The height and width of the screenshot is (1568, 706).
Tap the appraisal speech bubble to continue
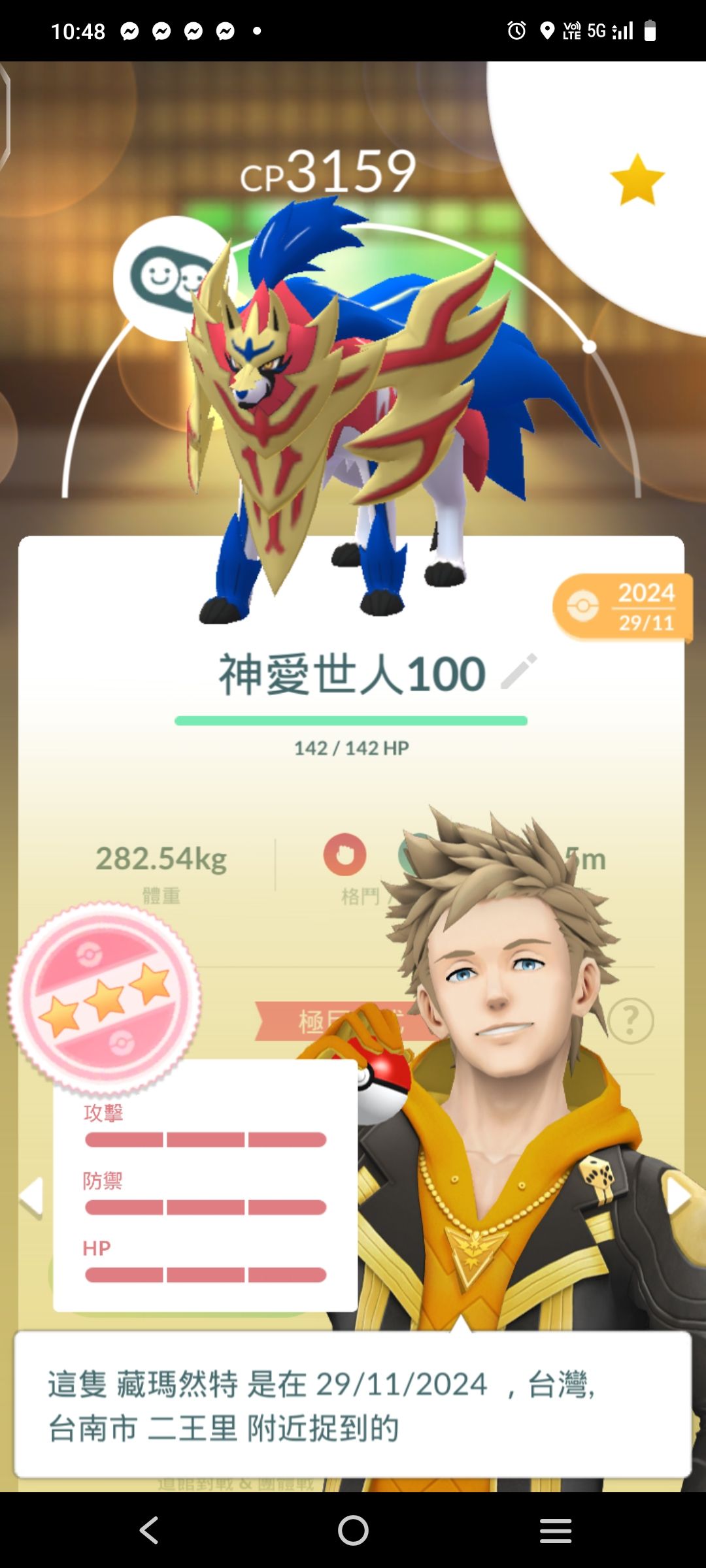pos(353,1405)
